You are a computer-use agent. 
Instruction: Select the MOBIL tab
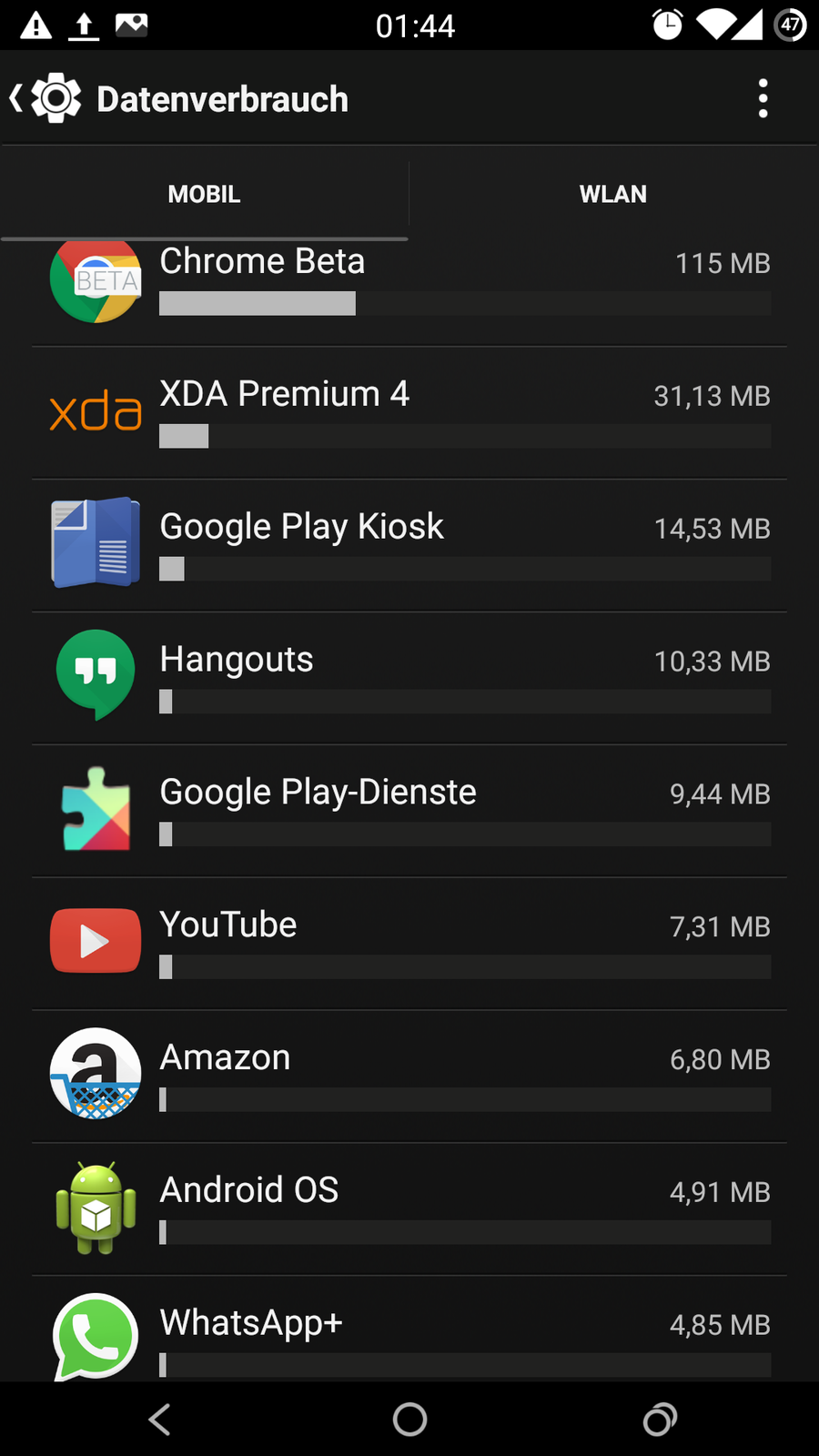click(x=204, y=194)
